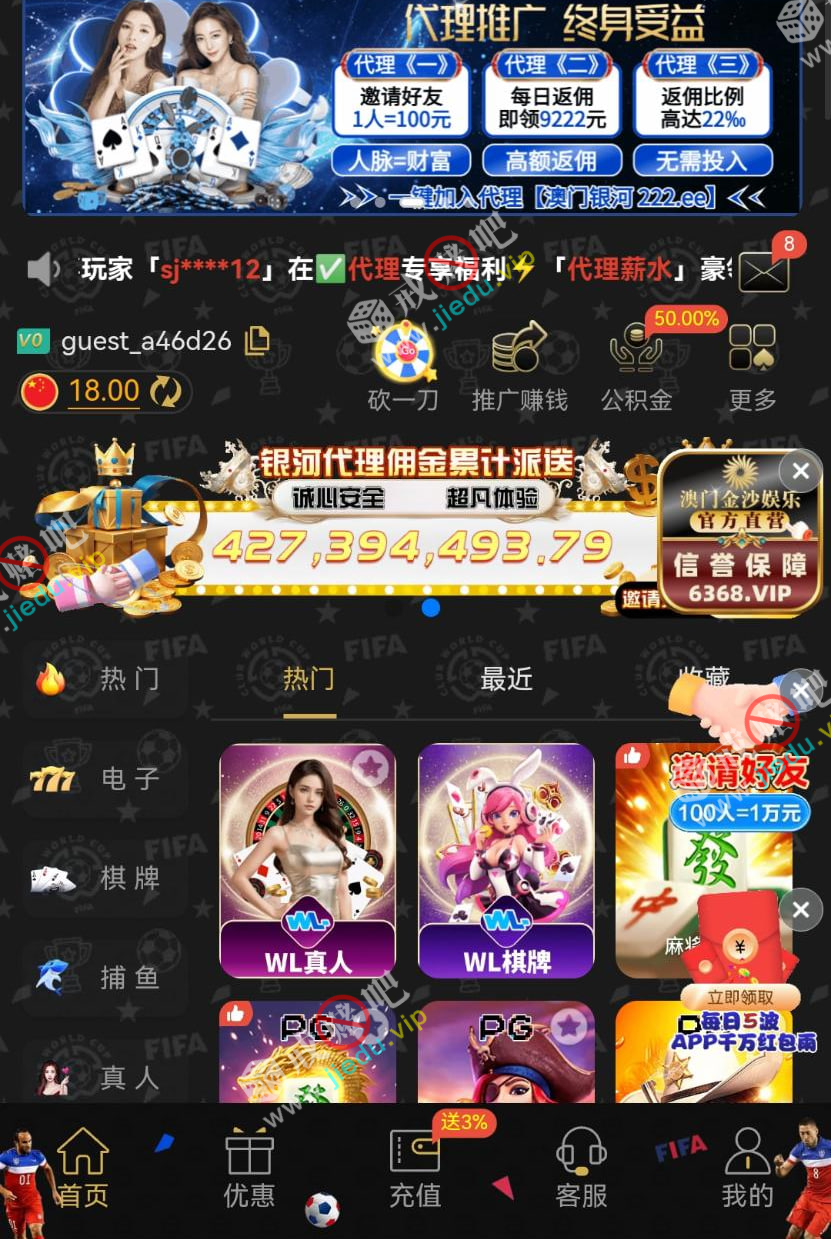Refresh the 18.00 balance
831x1239 pixels.
(166, 391)
